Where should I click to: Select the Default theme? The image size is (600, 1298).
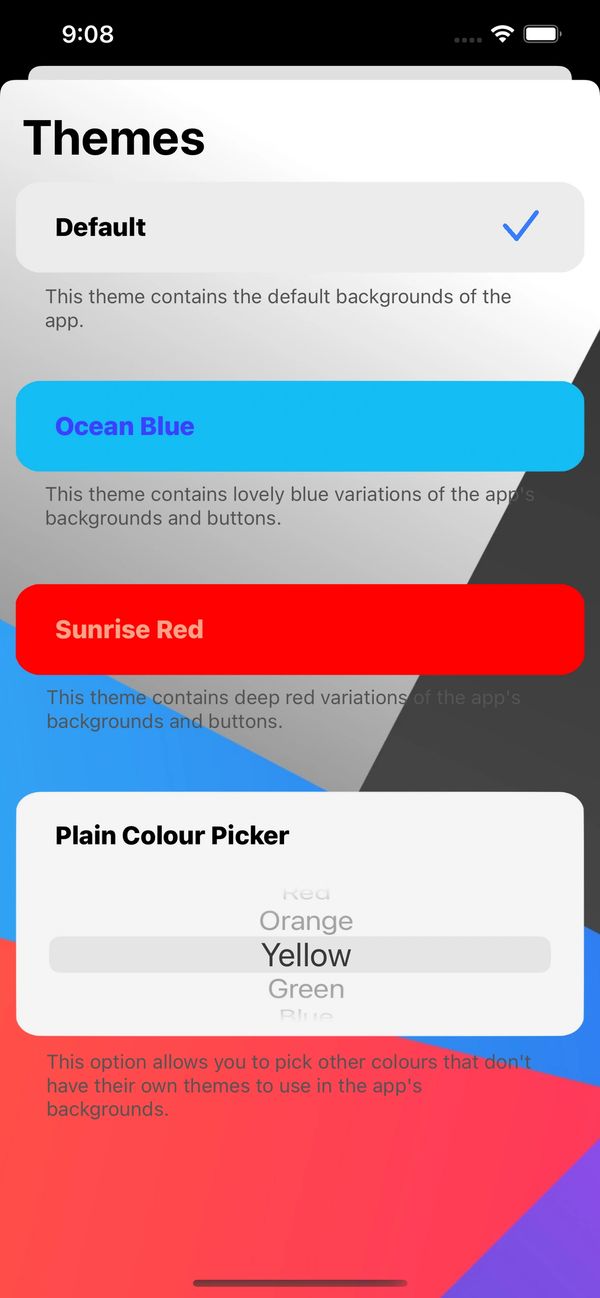click(299, 227)
